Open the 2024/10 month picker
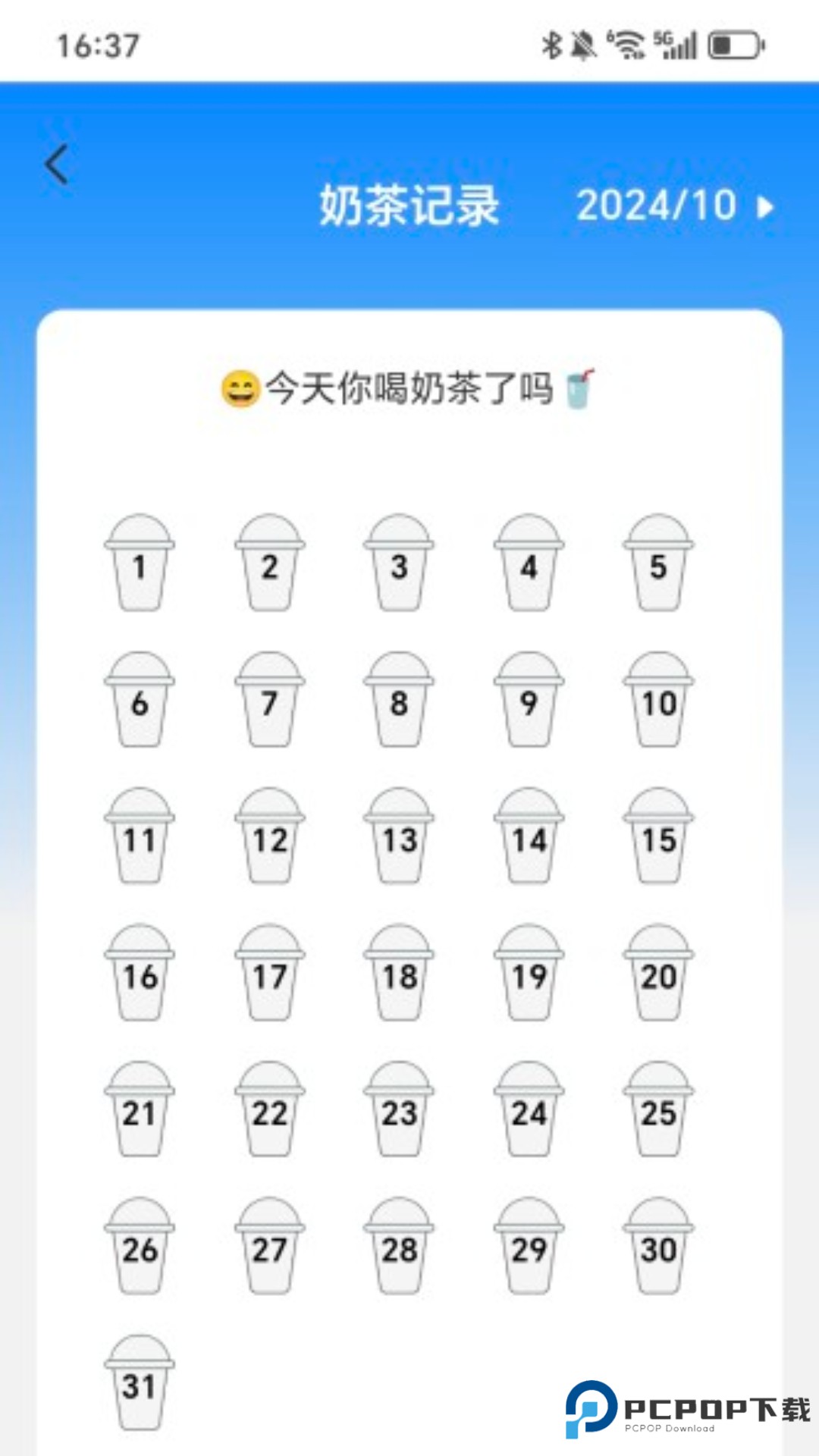Screen dimensions: 819x1456 673,206
